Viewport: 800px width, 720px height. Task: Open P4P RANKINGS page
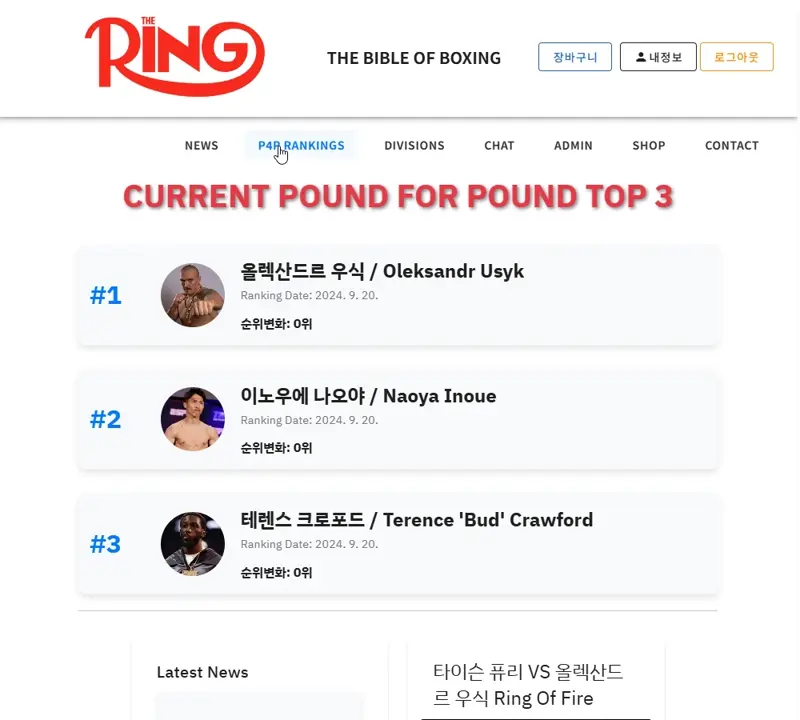(x=301, y=146)
